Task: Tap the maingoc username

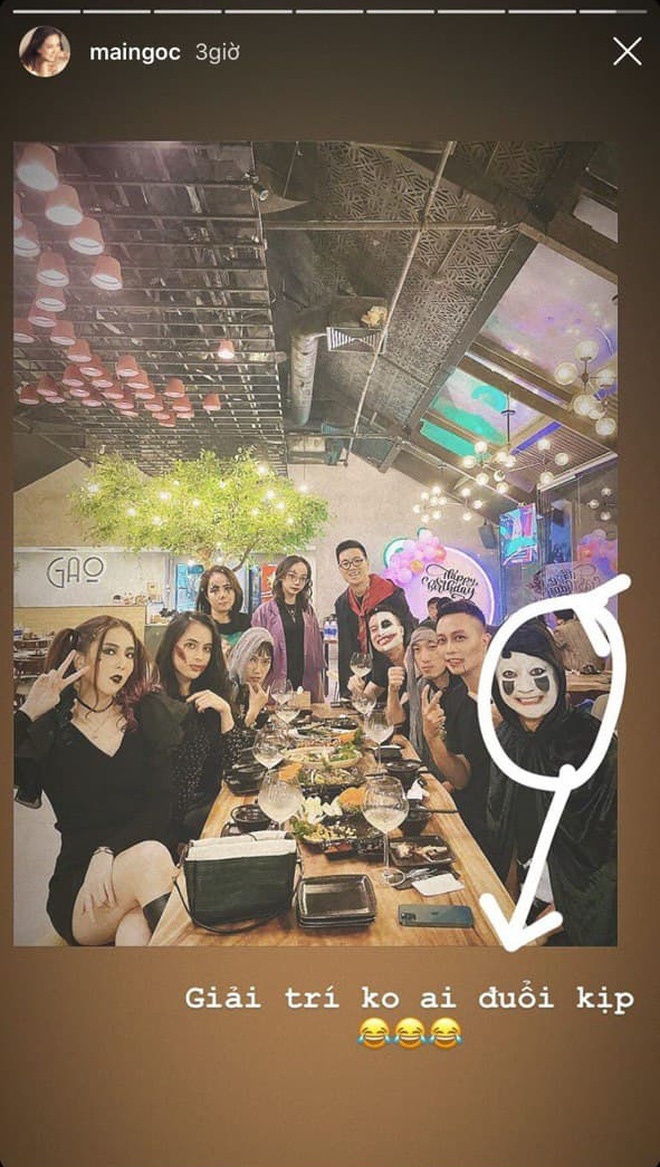Action: [x=135, y=52]
